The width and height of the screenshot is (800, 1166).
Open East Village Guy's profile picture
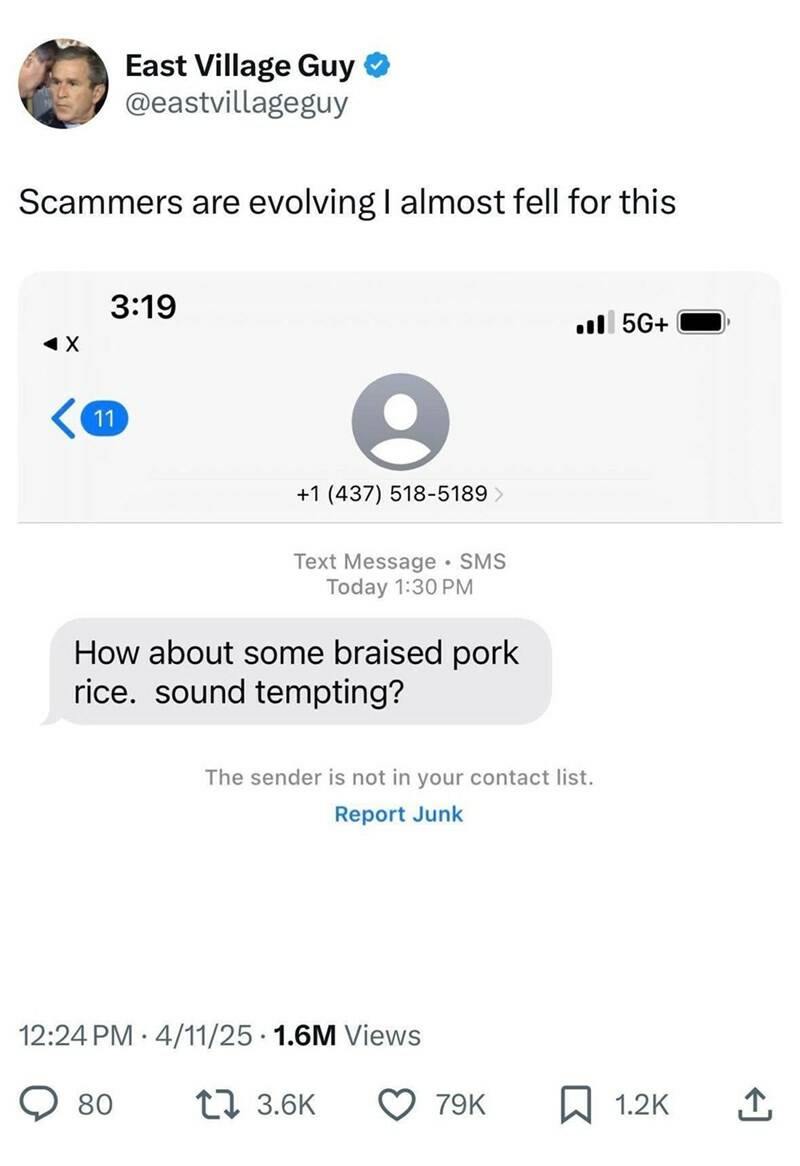coord(64,84)
